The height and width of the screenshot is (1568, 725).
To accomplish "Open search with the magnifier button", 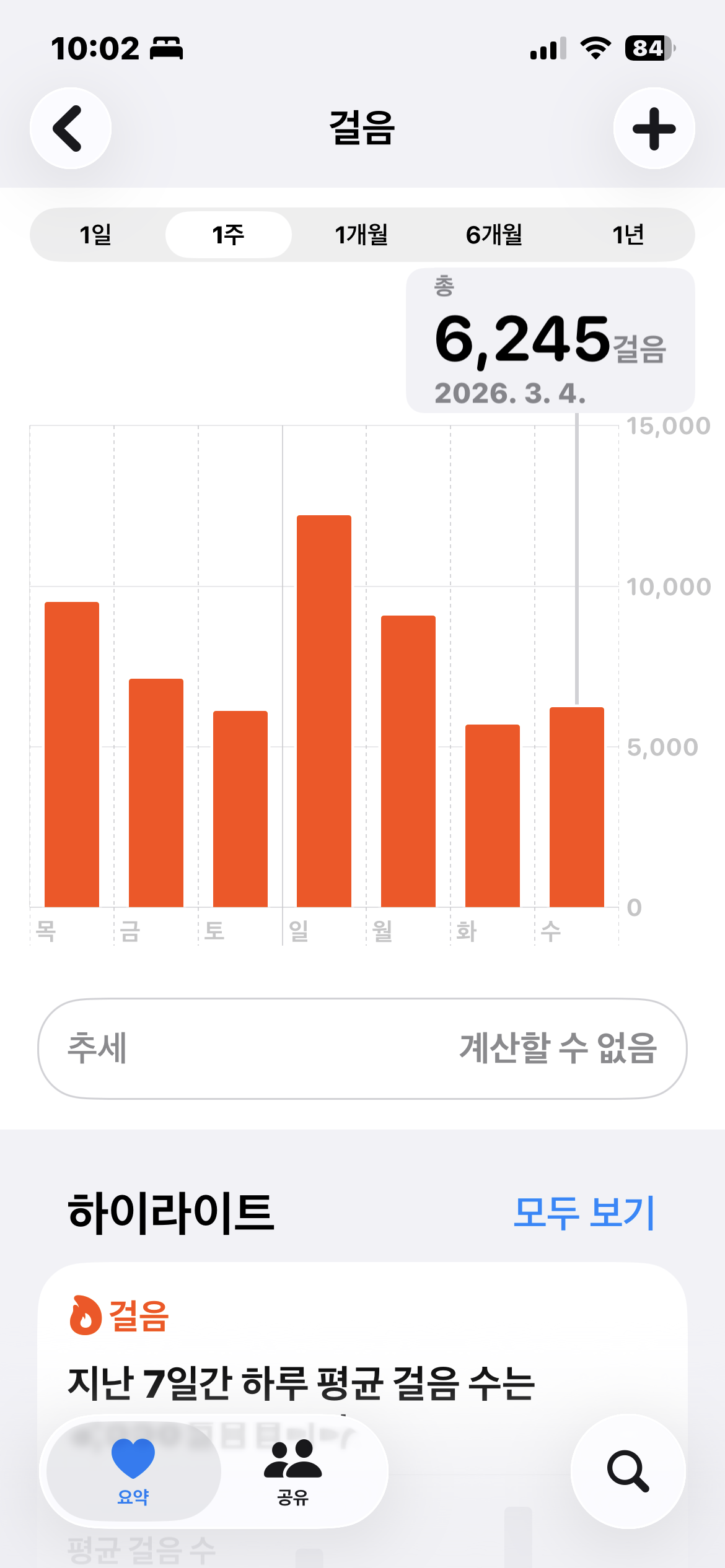I will [x=628, y=1471].
